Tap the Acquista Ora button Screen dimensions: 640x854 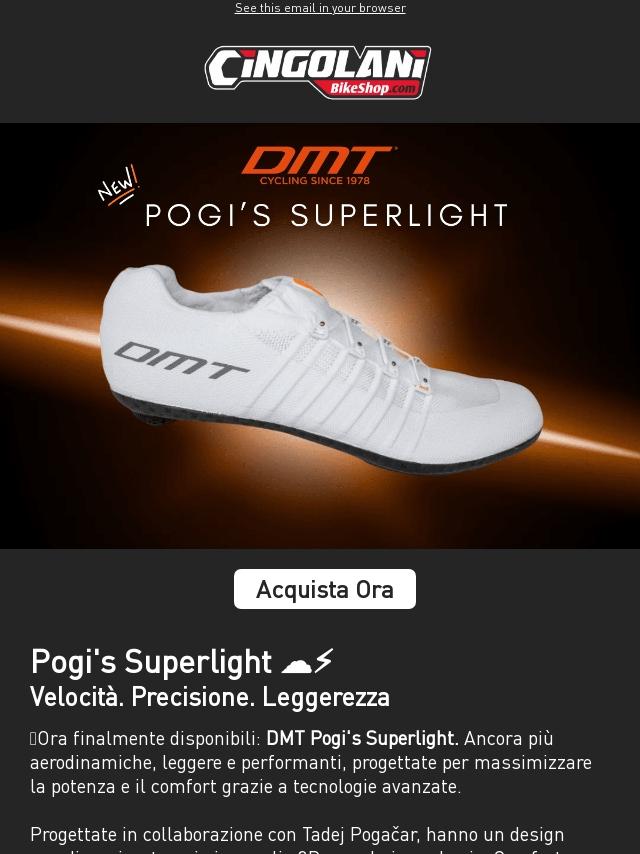click(x=324, y=589)
